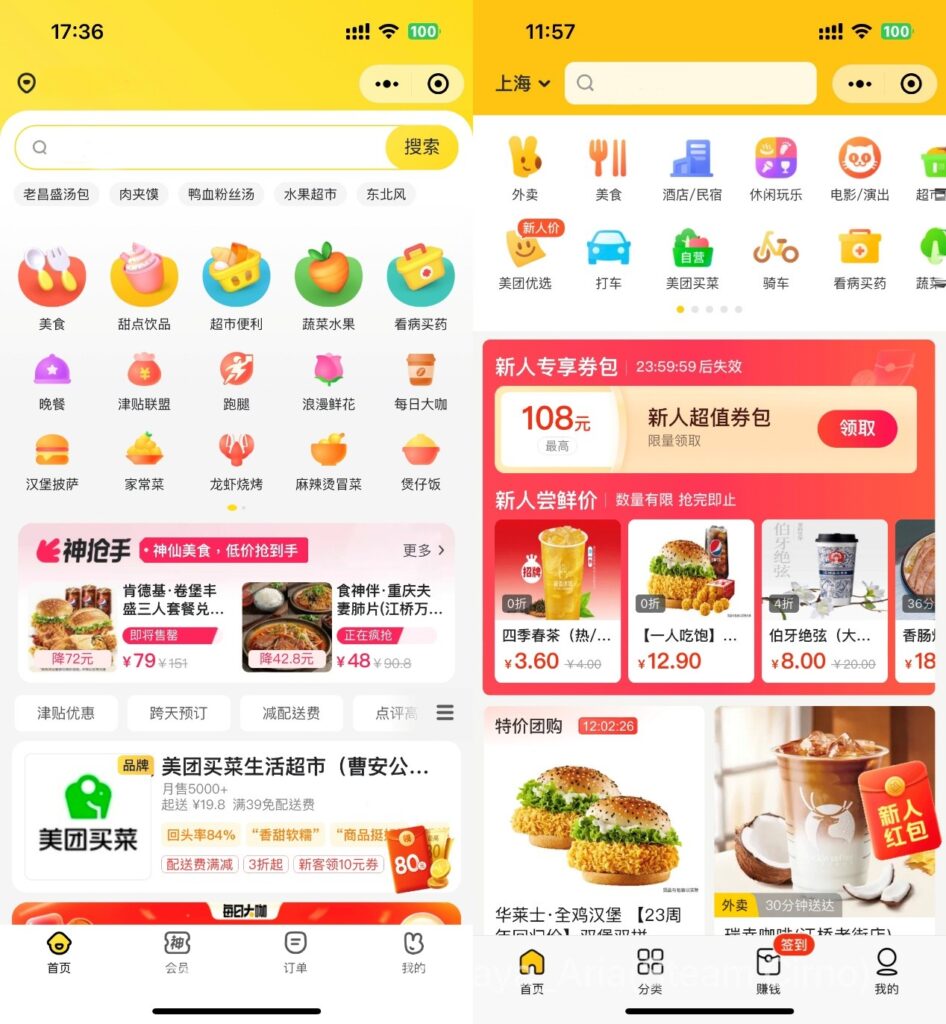Apply the 减配送费 filter chip
Image resolution: width=946 pixels, height=1024 pixels.
291,713
